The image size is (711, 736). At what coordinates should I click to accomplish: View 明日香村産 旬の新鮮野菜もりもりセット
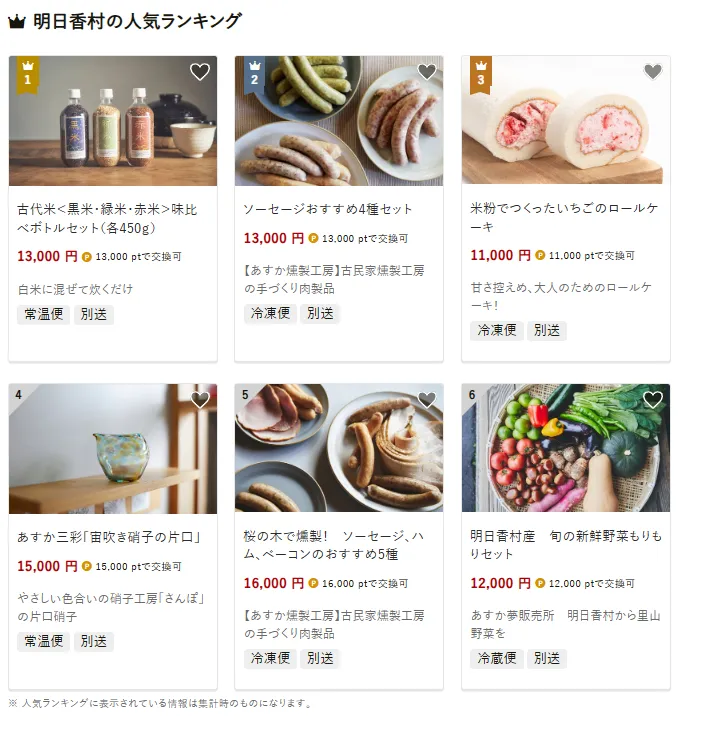click(x=565, y=546)
